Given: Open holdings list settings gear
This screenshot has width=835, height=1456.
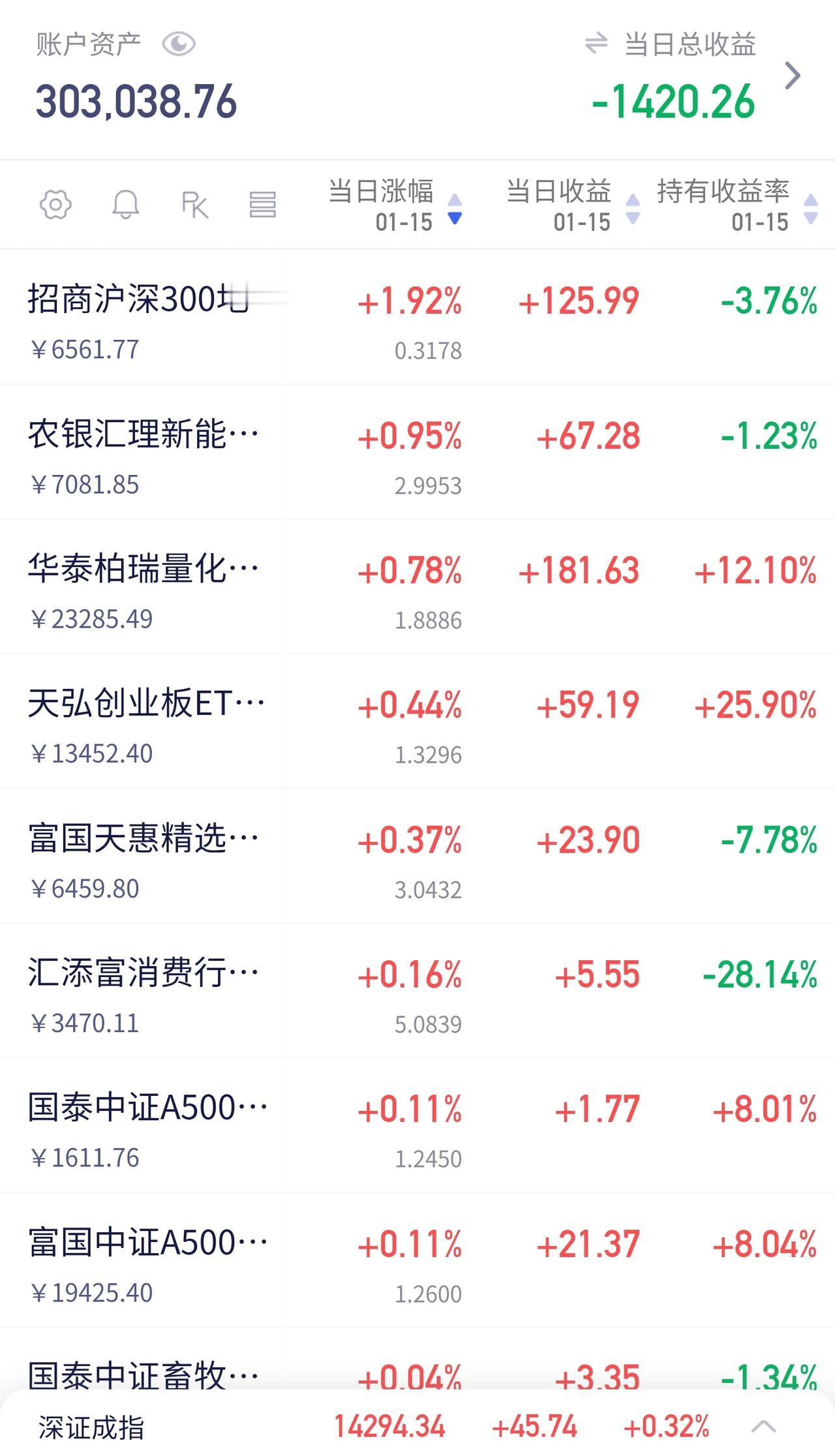Looking at the screenshot, I should (55, 205).
